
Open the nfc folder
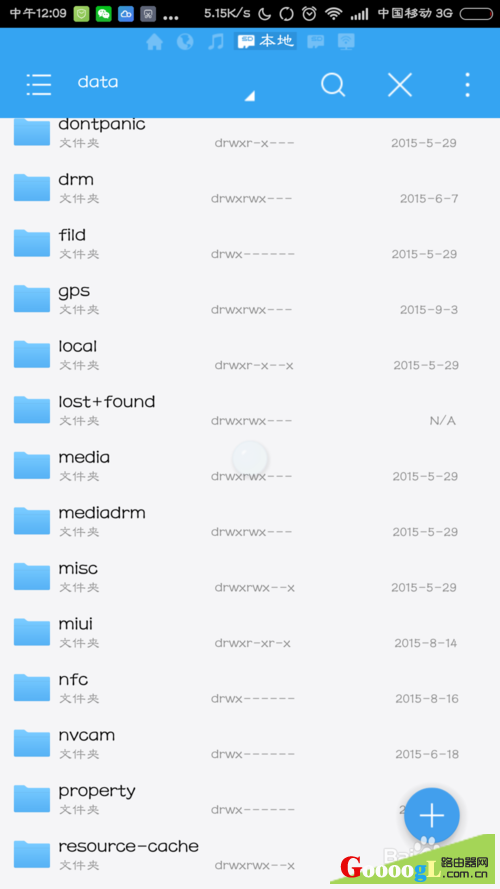250,688
